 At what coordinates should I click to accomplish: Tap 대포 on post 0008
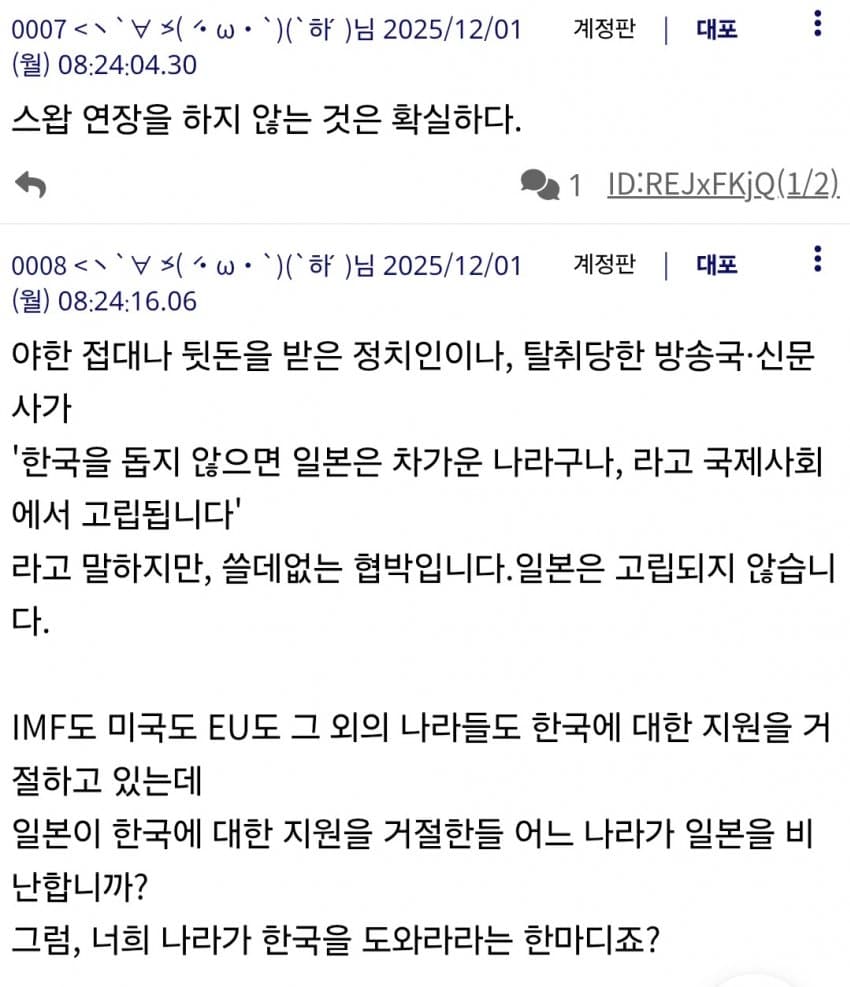(716, 265)
